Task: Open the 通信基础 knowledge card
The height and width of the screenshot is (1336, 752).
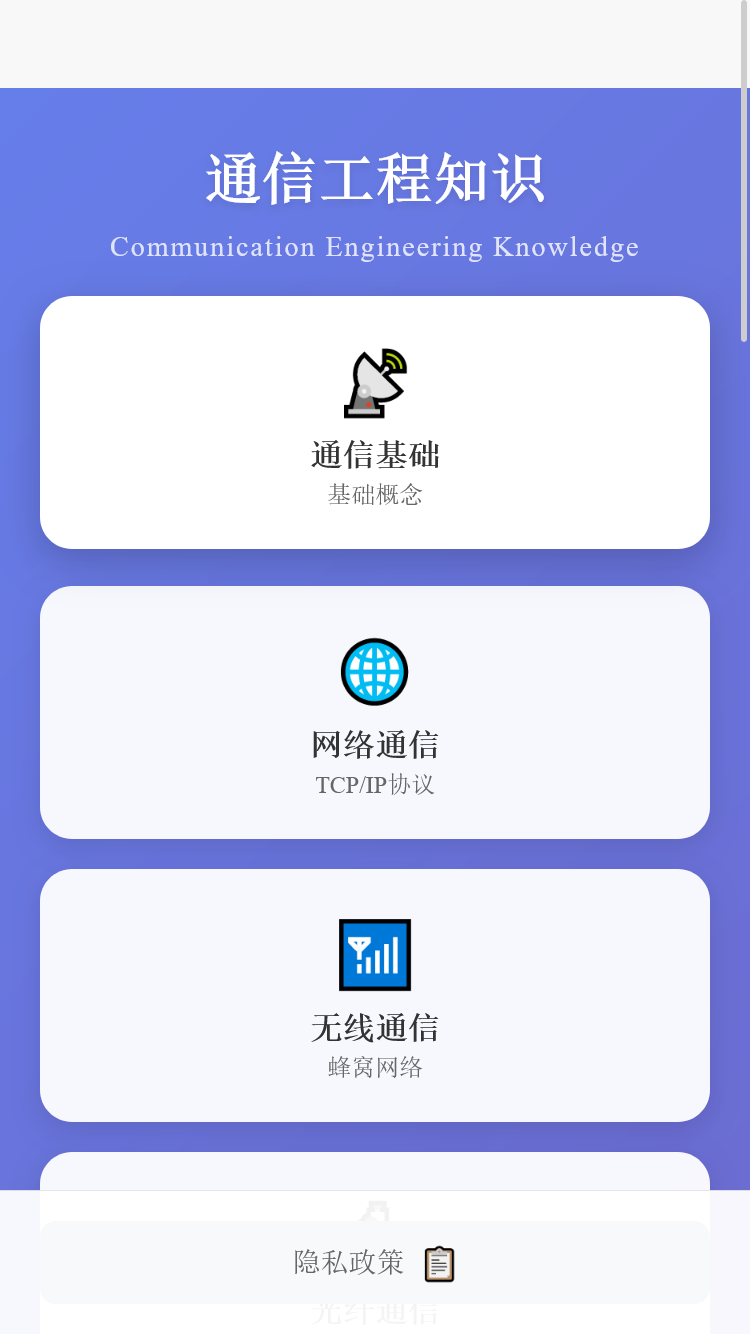Action: 374,422
